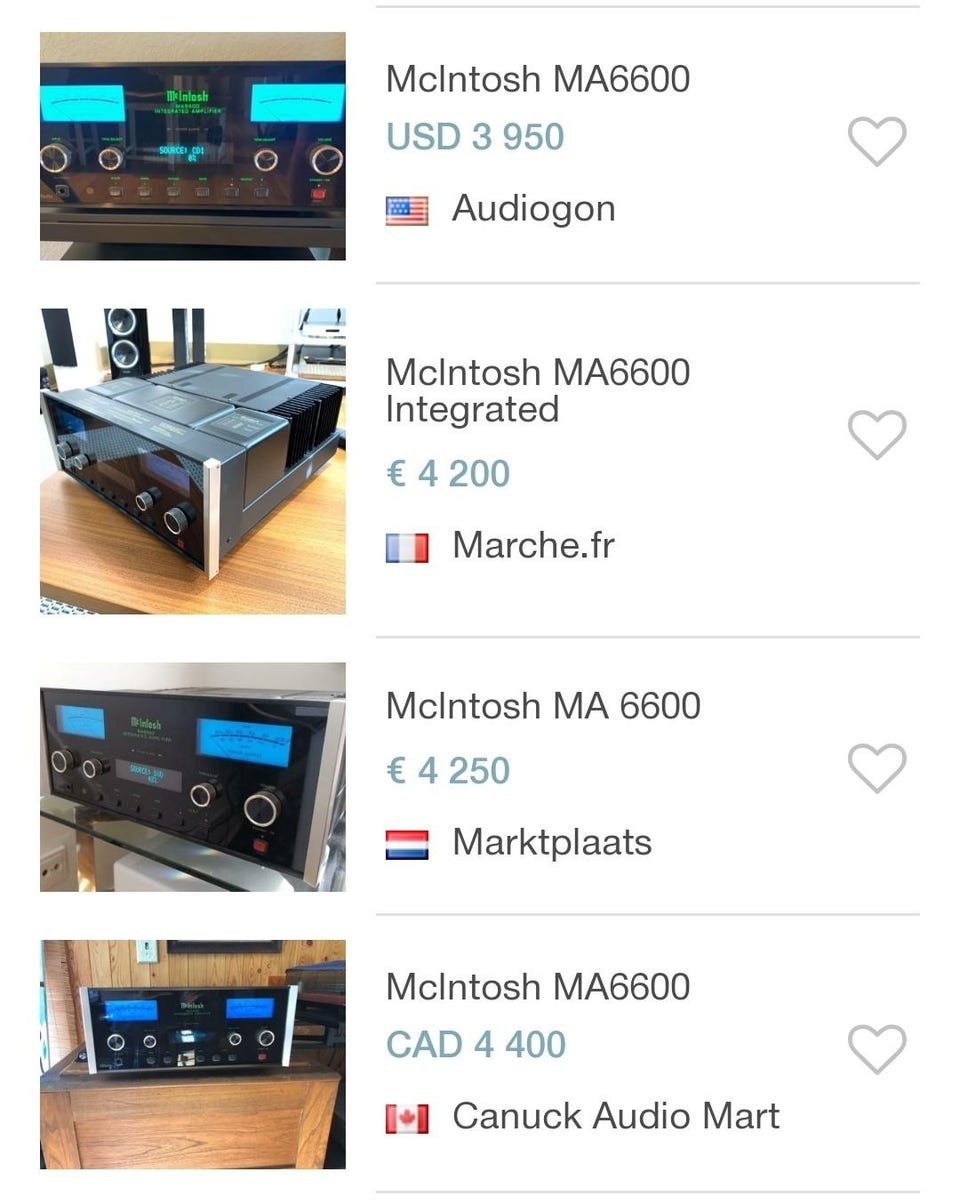
Task: Save the Marktplaats McIntosh MA 6600 listing
Action: point(877,768)
